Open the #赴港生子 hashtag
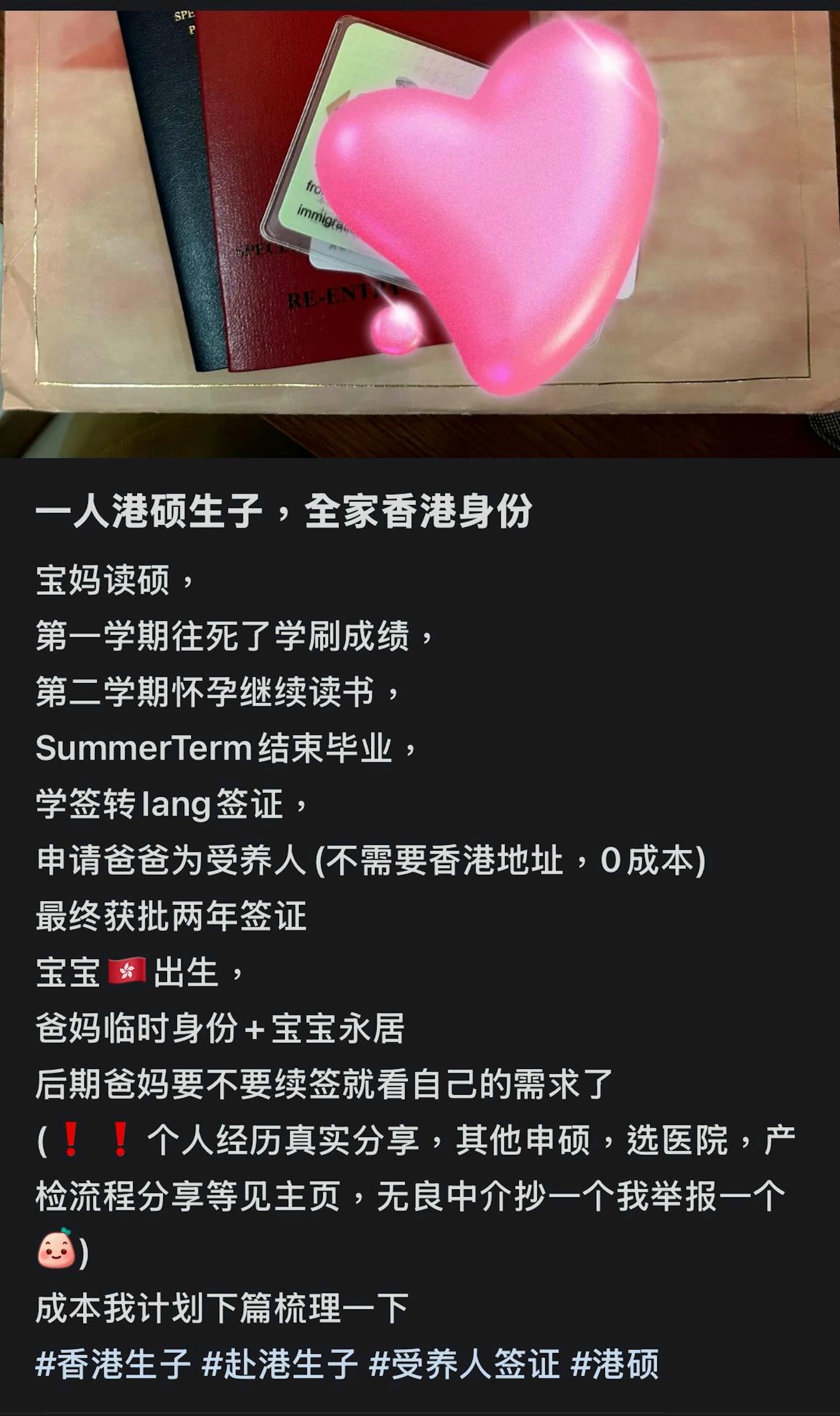 tap(280, 1363)
